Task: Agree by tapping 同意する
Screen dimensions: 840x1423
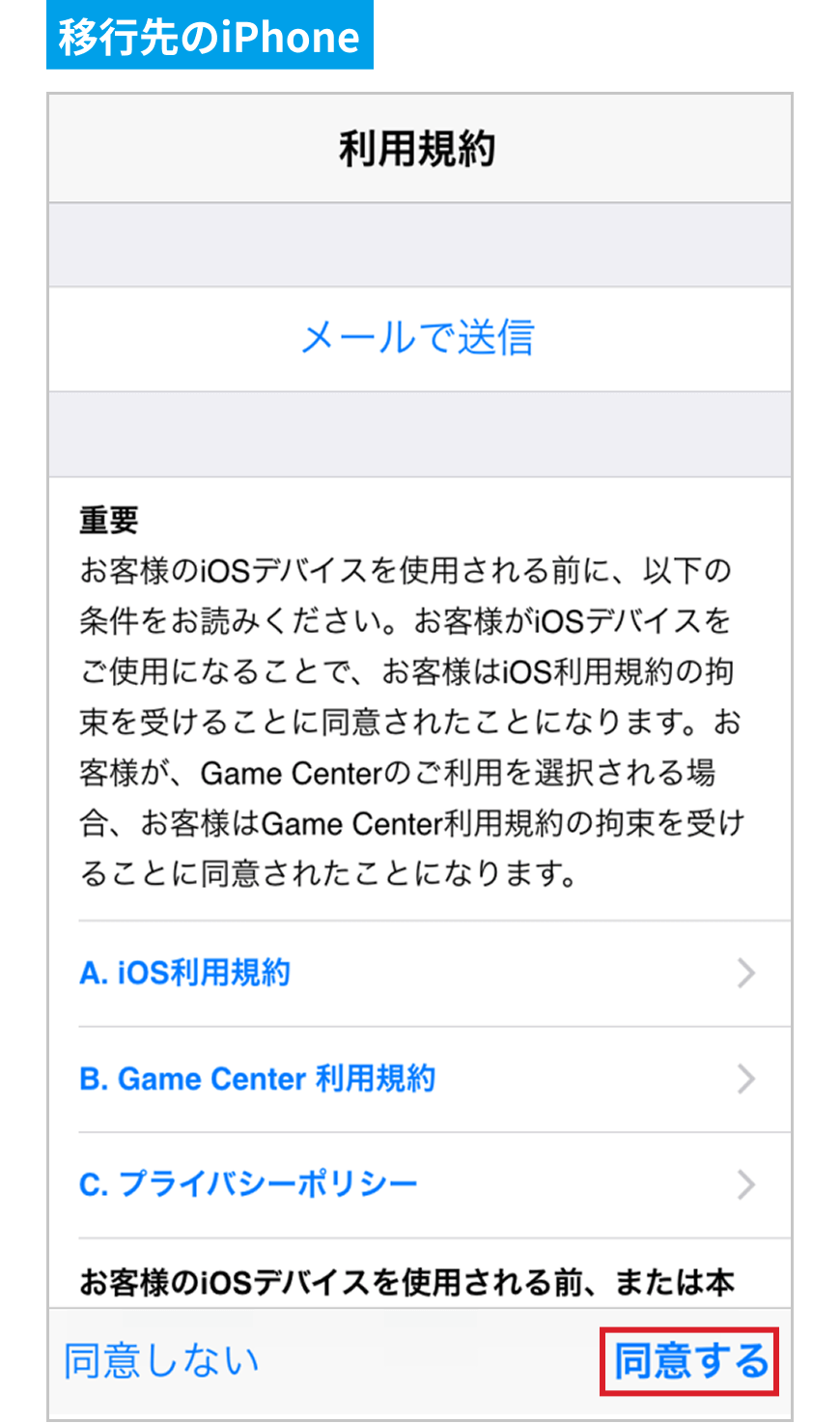Action: 690,1361
